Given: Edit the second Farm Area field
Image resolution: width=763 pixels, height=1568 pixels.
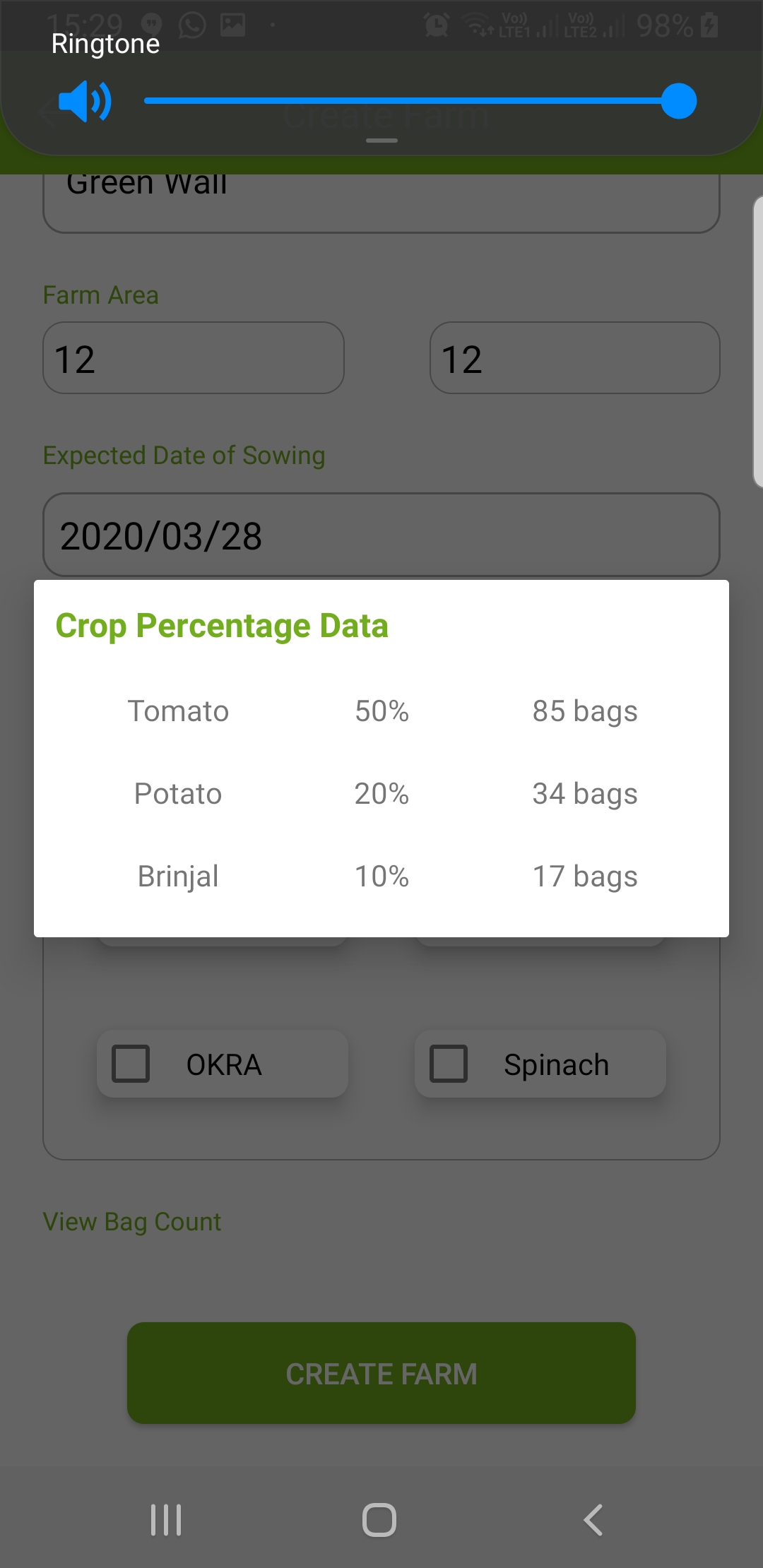Looking at the screenshot, I should tap(575, 358).
